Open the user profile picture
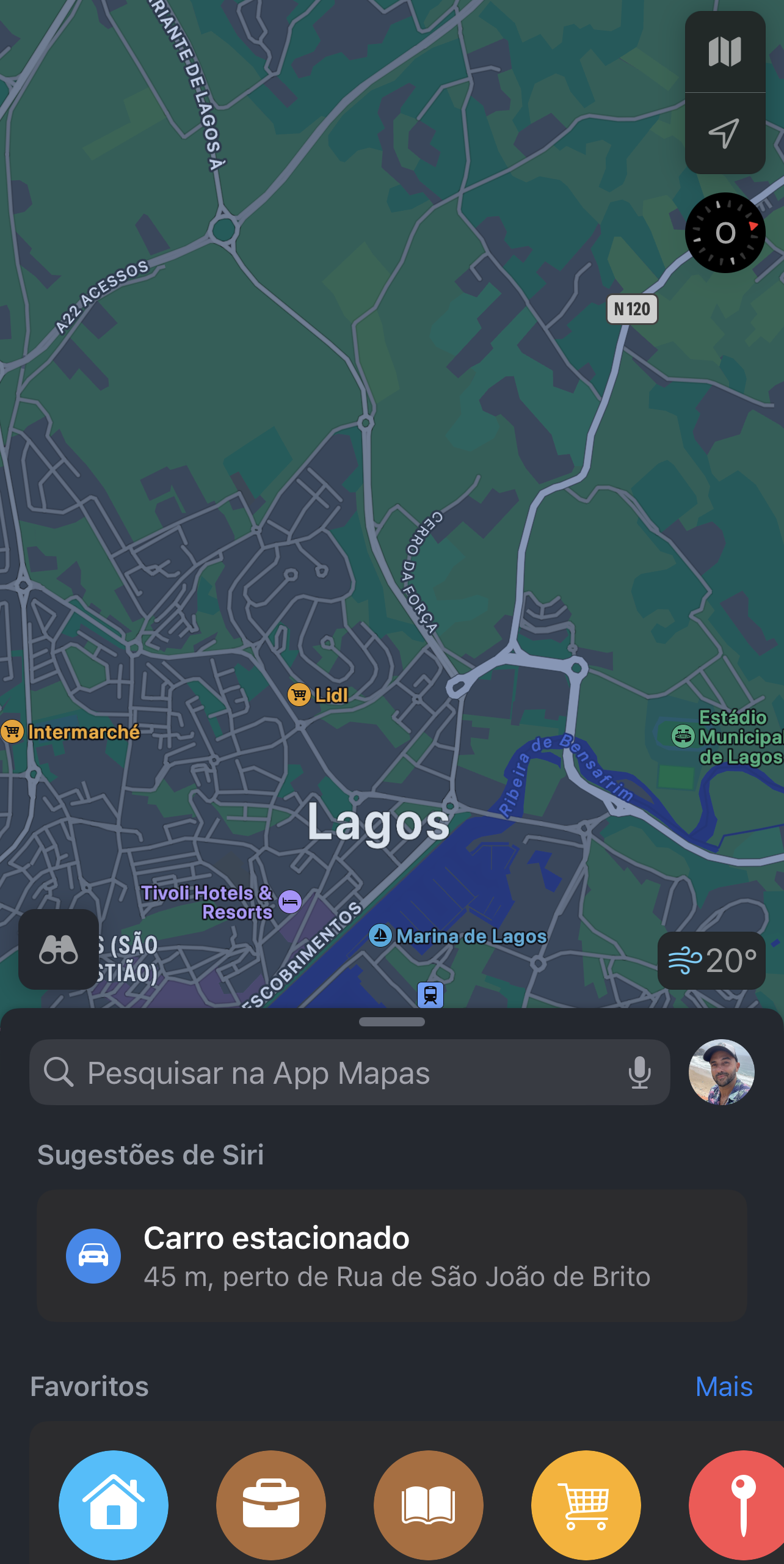 tap(721, 1072)
